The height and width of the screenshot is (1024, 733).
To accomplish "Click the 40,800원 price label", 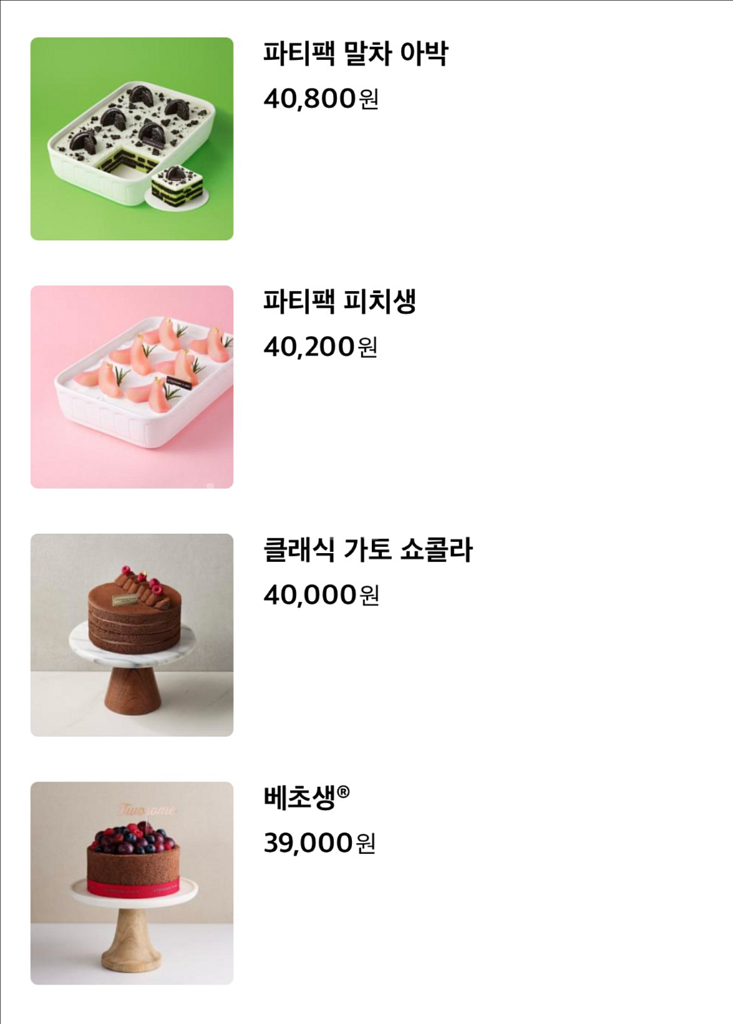I will [315, 100].
